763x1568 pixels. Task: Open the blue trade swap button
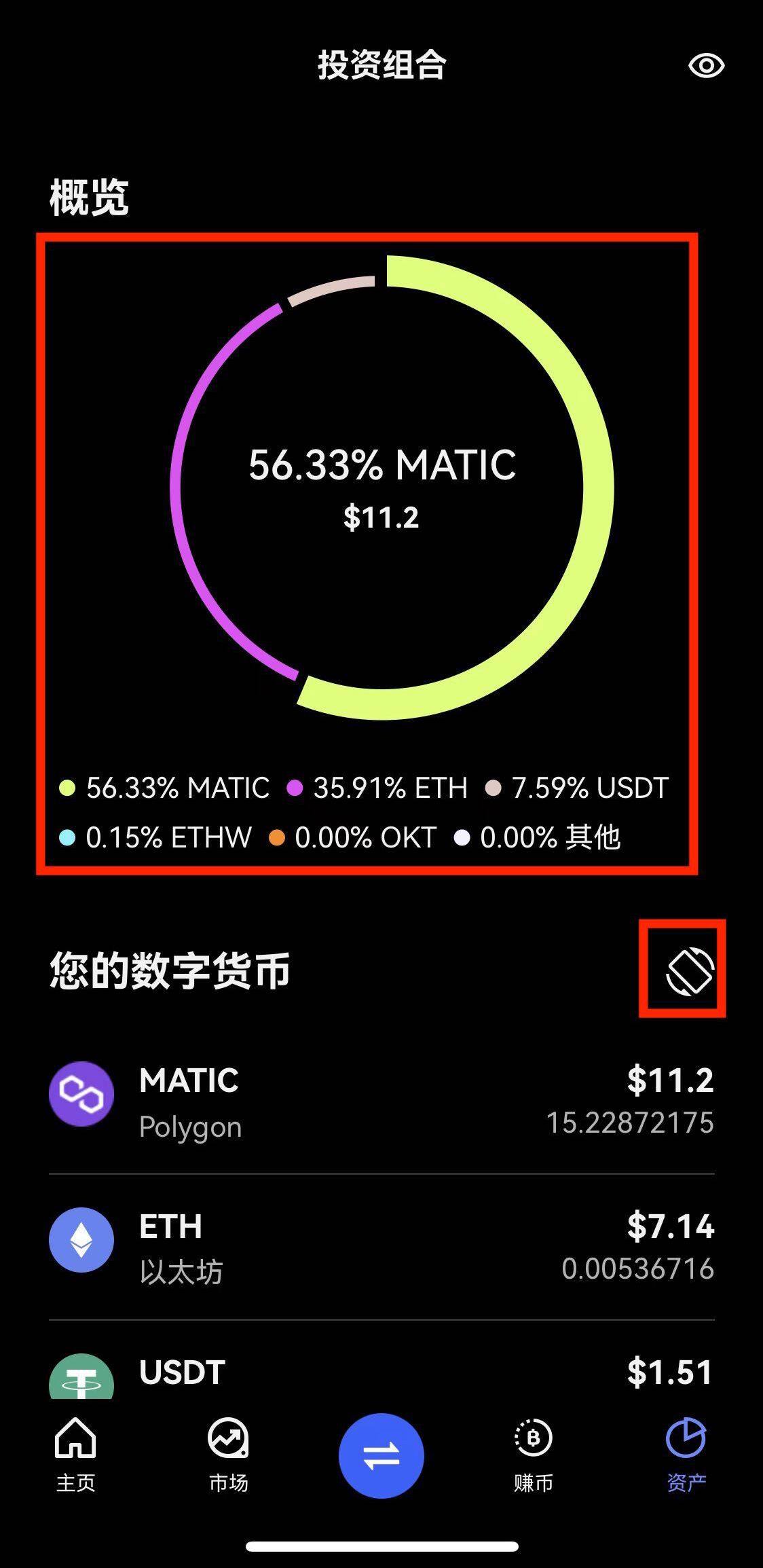[381, 1455]
